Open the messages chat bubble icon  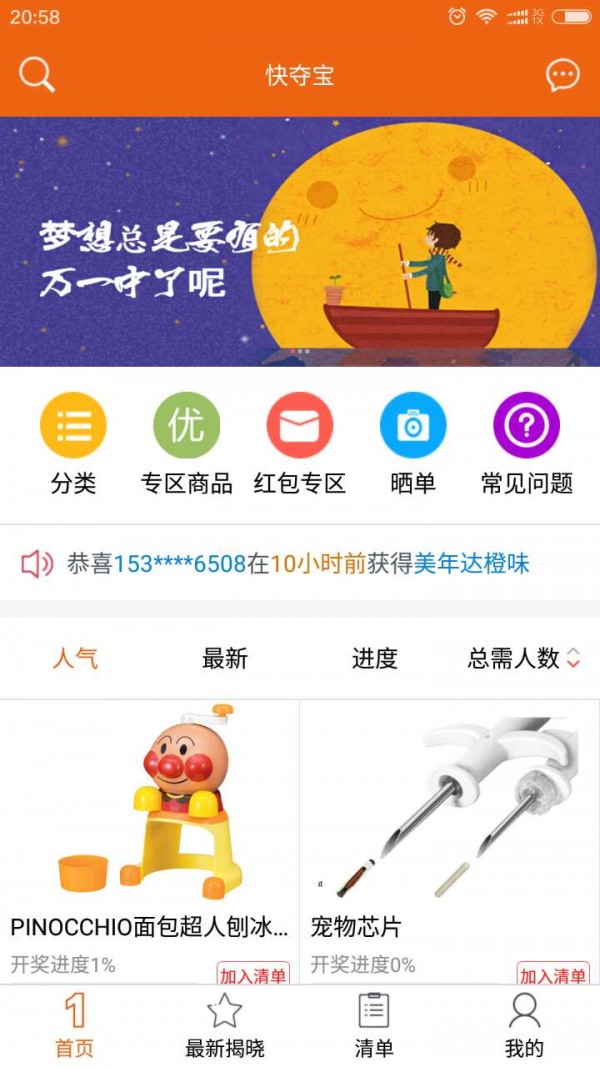[562, 75]
